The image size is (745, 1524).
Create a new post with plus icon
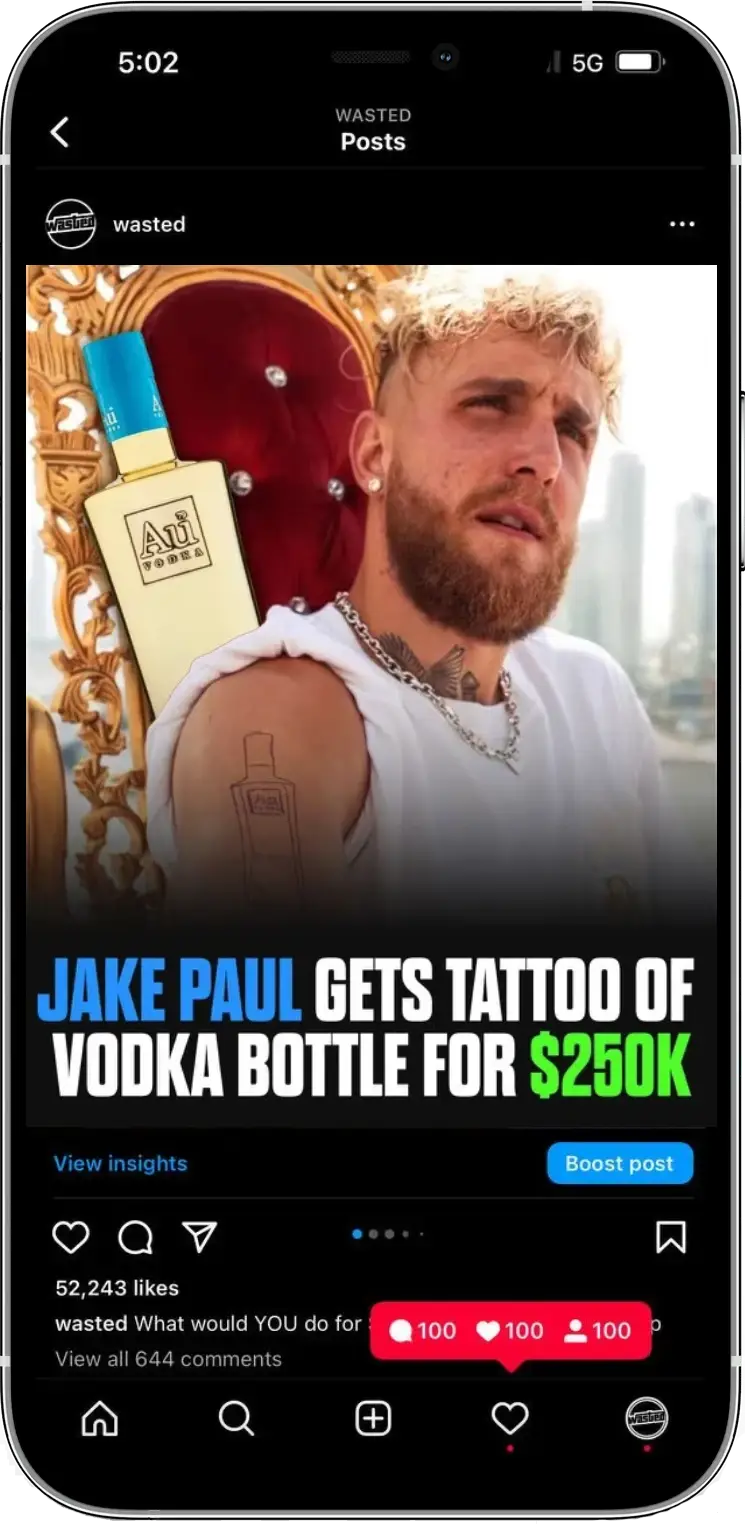pyautogui.click(x=373, y=1418)
